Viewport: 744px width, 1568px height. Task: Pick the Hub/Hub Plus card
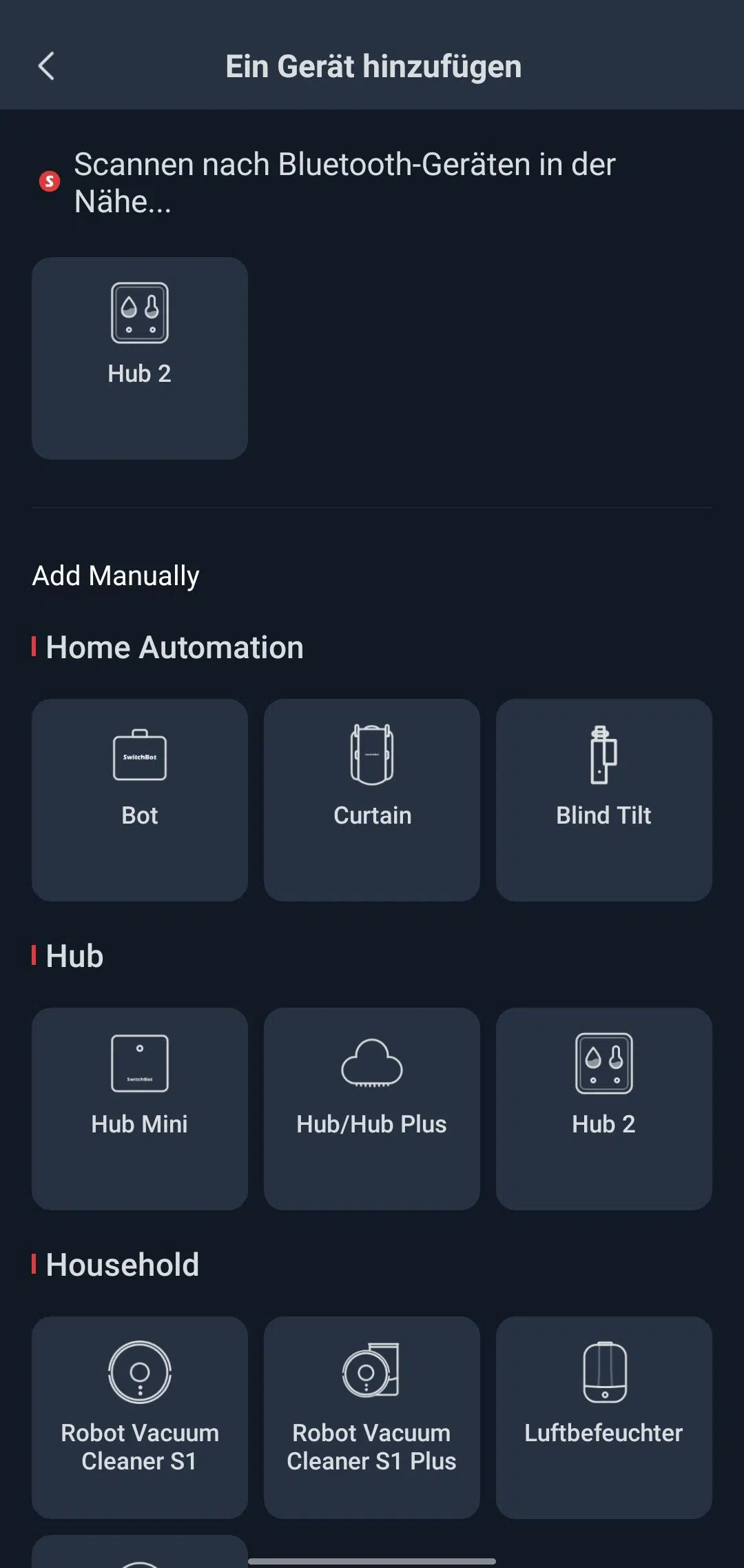click(372, 1109)
